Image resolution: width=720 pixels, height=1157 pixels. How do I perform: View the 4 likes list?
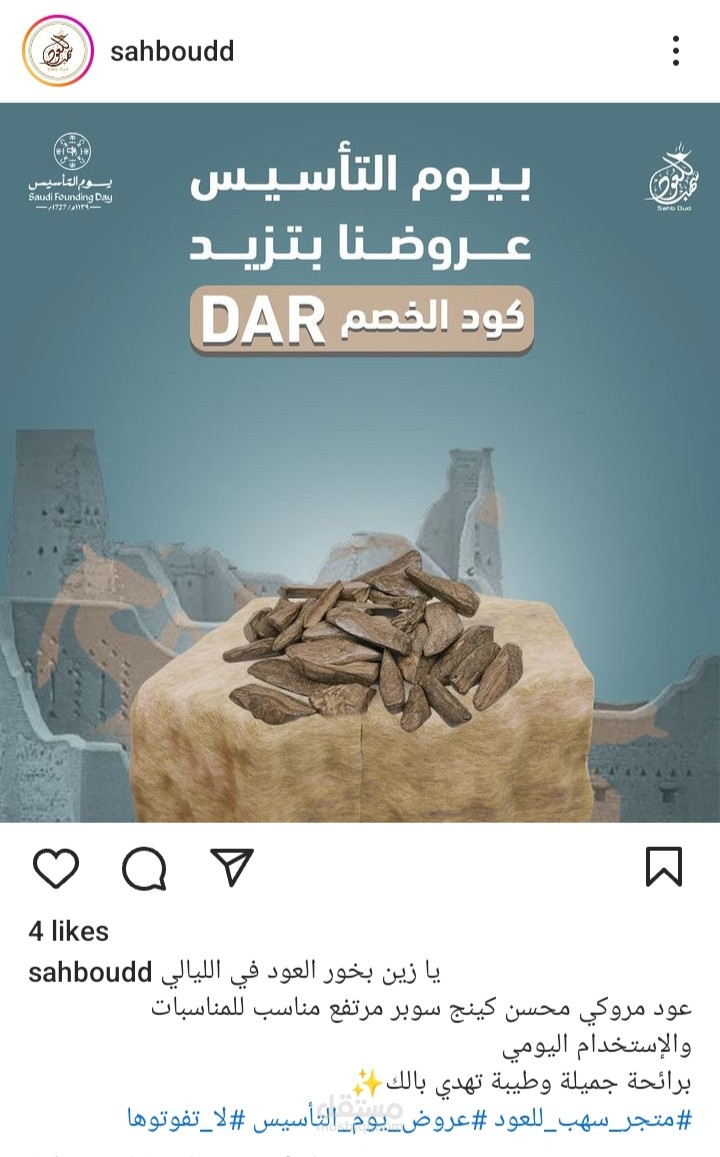point(69,932)
